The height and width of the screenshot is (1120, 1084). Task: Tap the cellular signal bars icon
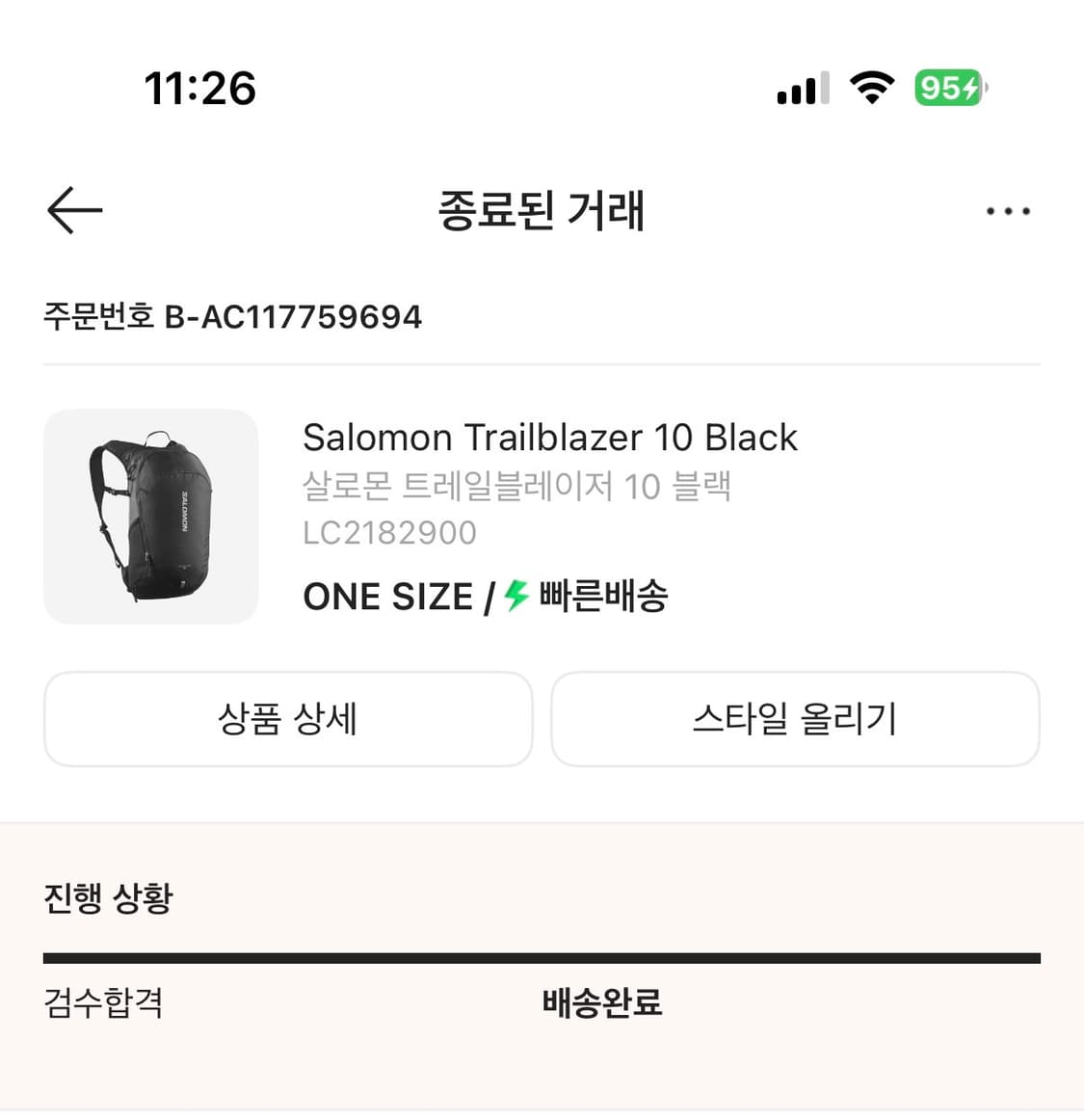[x=802, y=88]
